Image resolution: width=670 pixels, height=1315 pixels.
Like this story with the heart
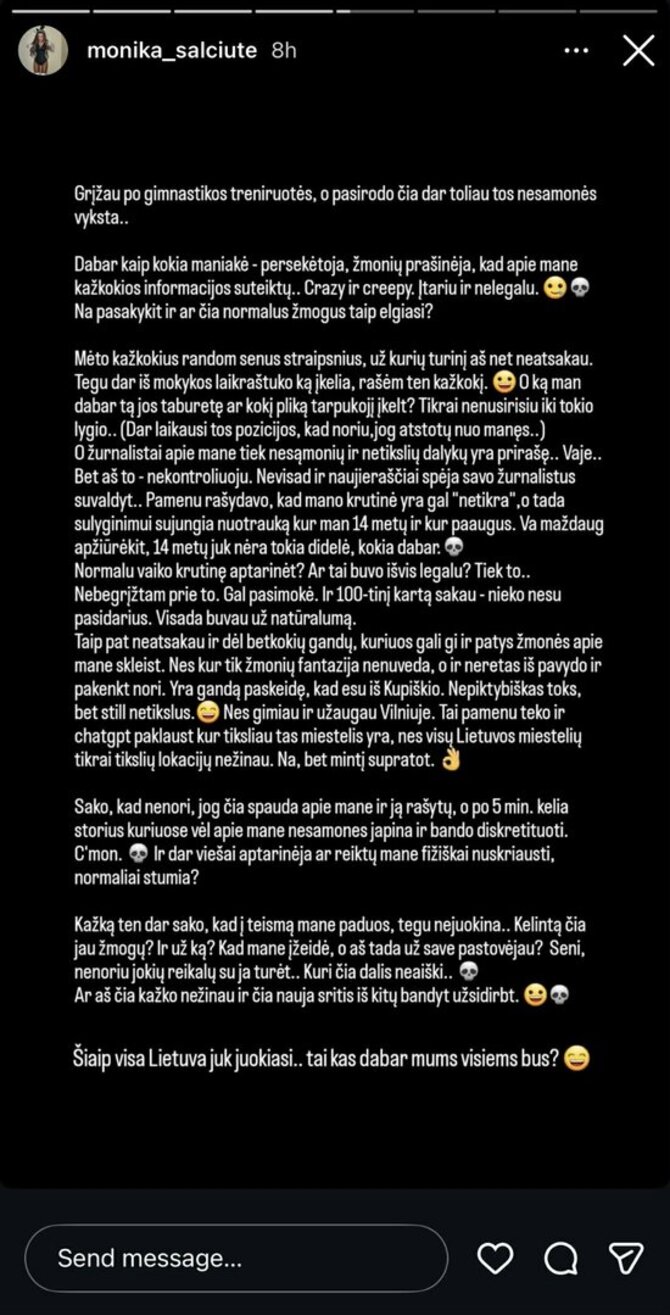(x=495, y=1258)
